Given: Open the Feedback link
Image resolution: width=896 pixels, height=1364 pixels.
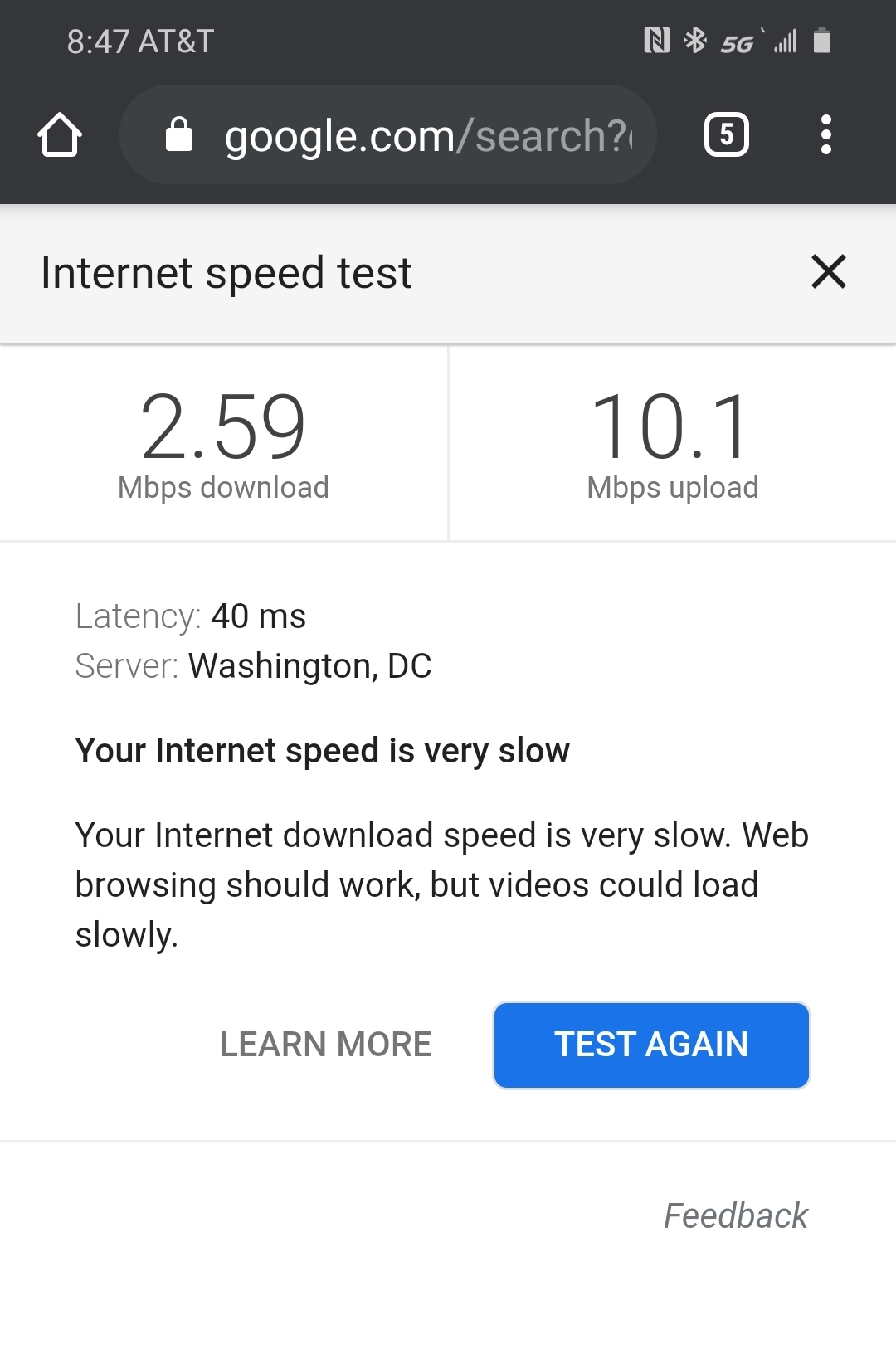Looking at the screenshot, I should [x=735, y=1215].
